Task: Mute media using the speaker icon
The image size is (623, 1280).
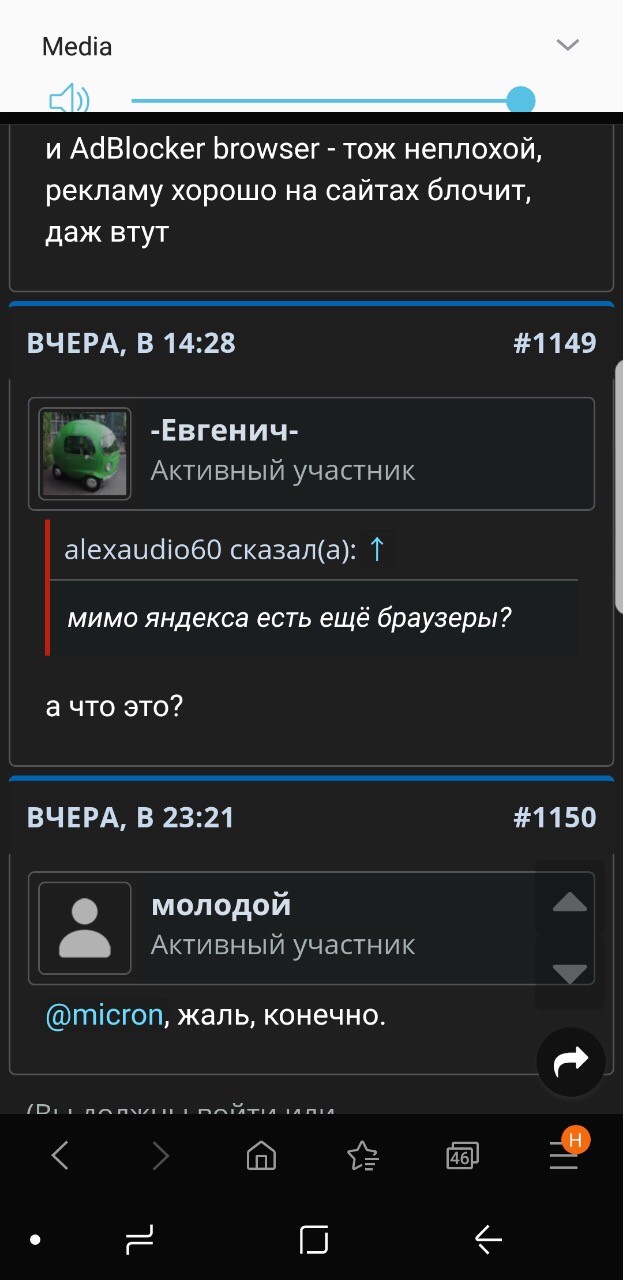Action: (x=69, y=100)
